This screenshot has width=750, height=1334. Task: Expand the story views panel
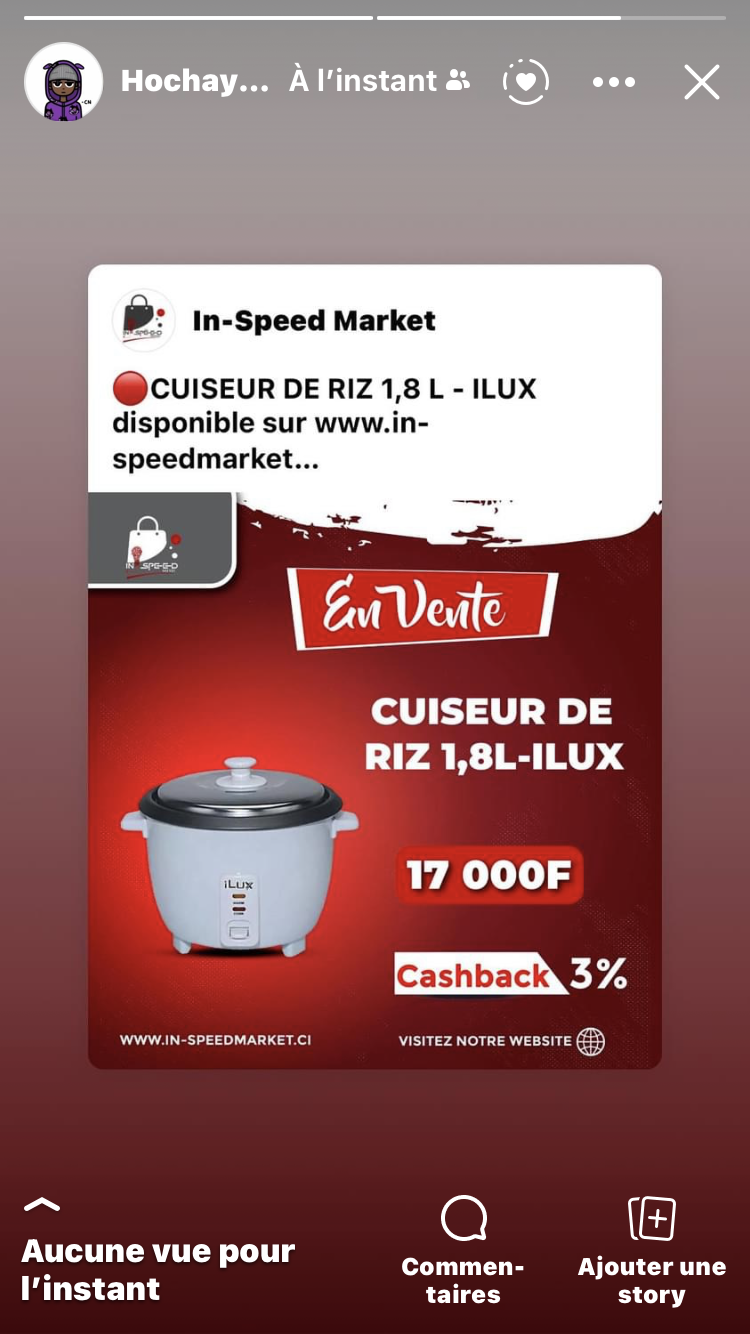point(158,1250)
